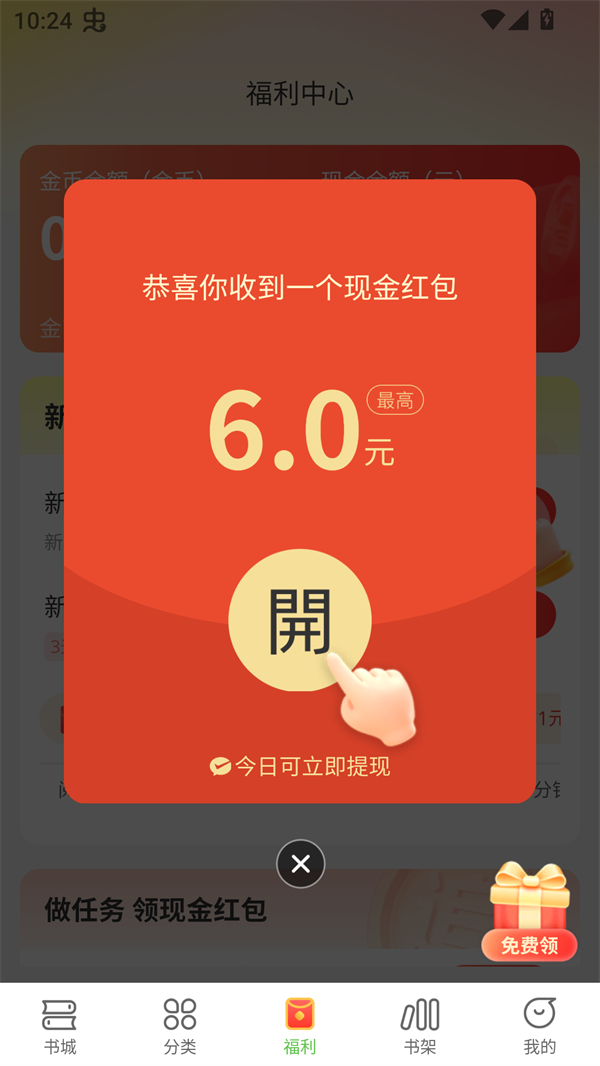Switch to the 我的 tab

540,1026
